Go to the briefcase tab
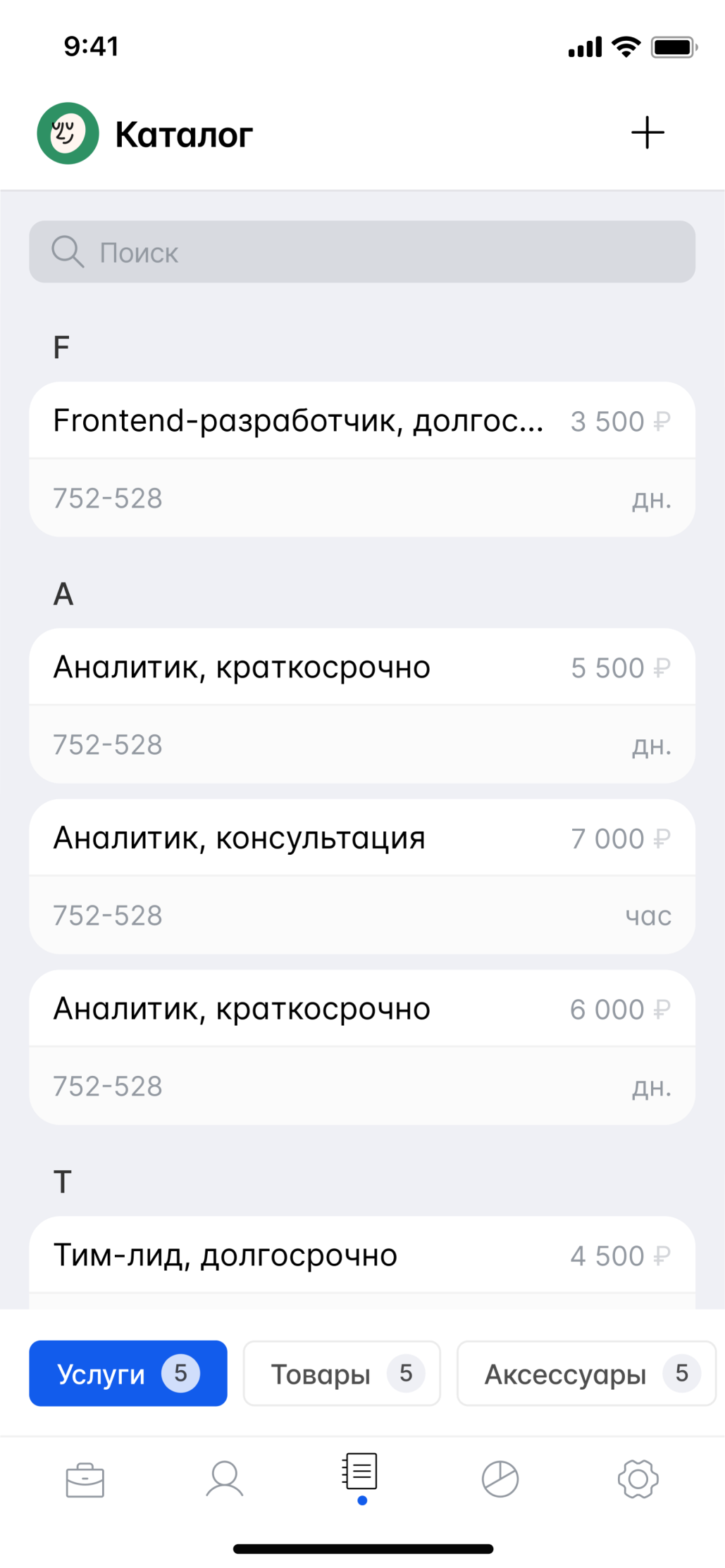This screenshot has width=725, height=1568. point(85,1479)
